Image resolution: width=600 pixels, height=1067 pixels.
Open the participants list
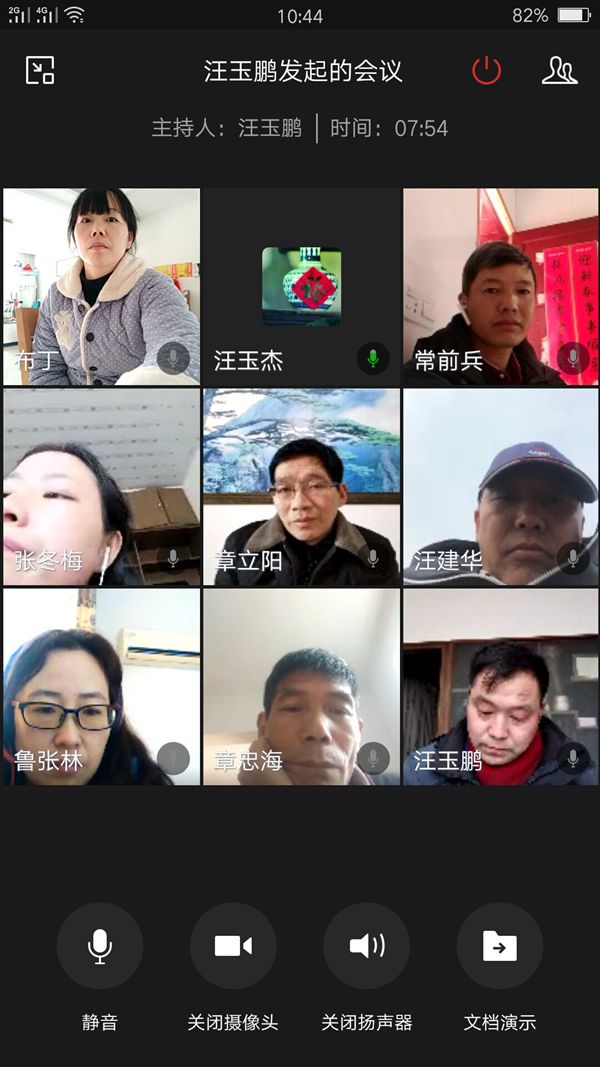(x=559, y=70)
